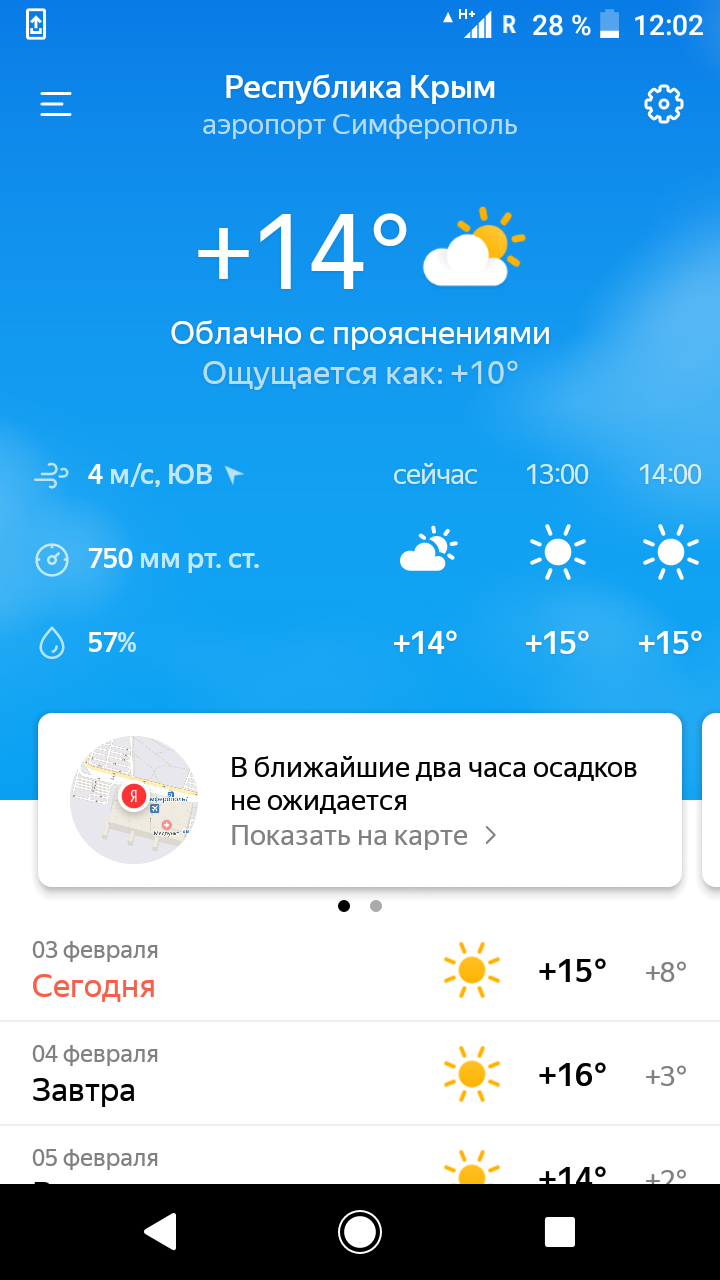
Task: Open the hamburger menu
Action: click(x=56, y=104)
